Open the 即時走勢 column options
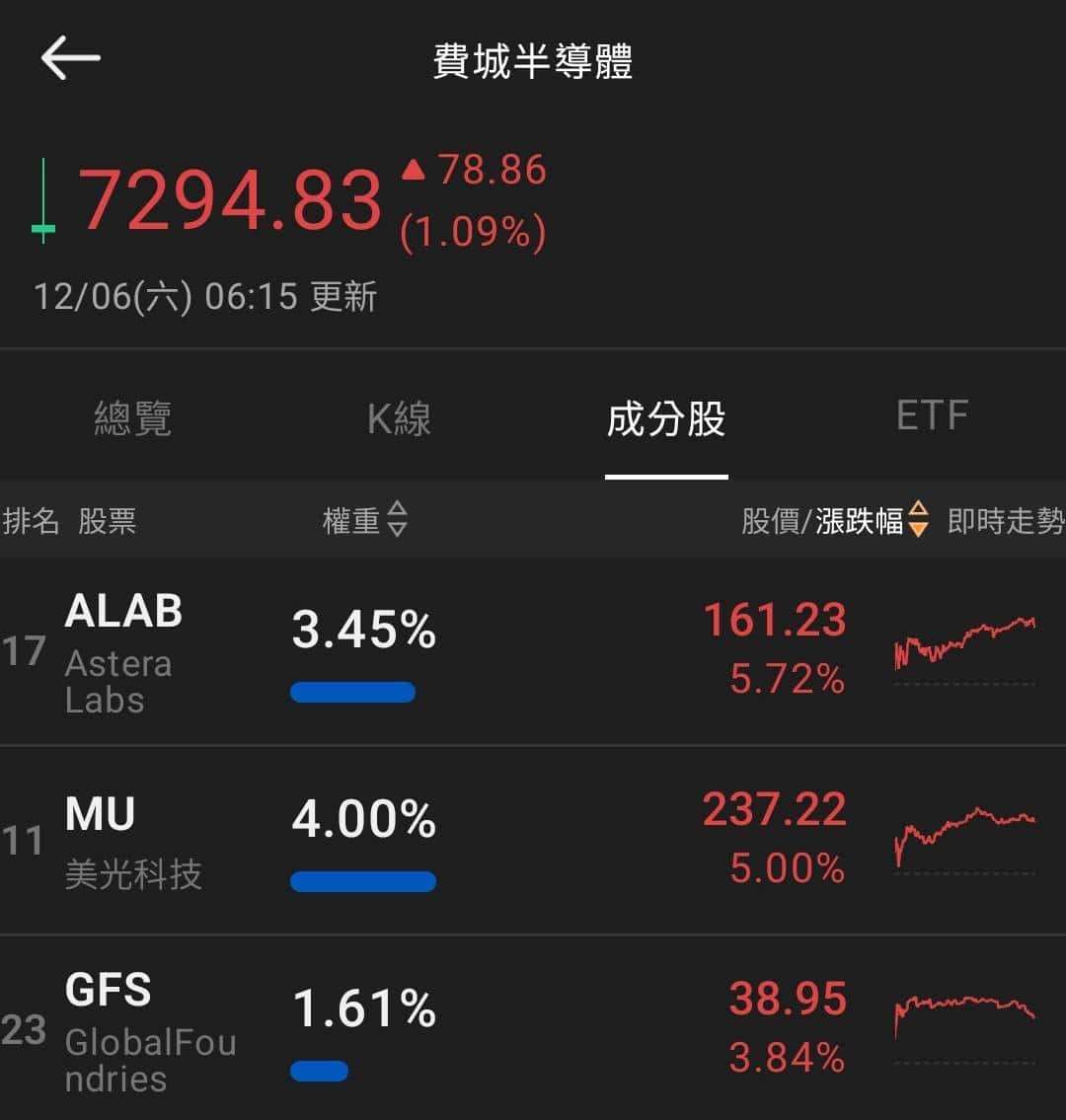This screenshot has height=1120, width=1066. click(1007, 522)
